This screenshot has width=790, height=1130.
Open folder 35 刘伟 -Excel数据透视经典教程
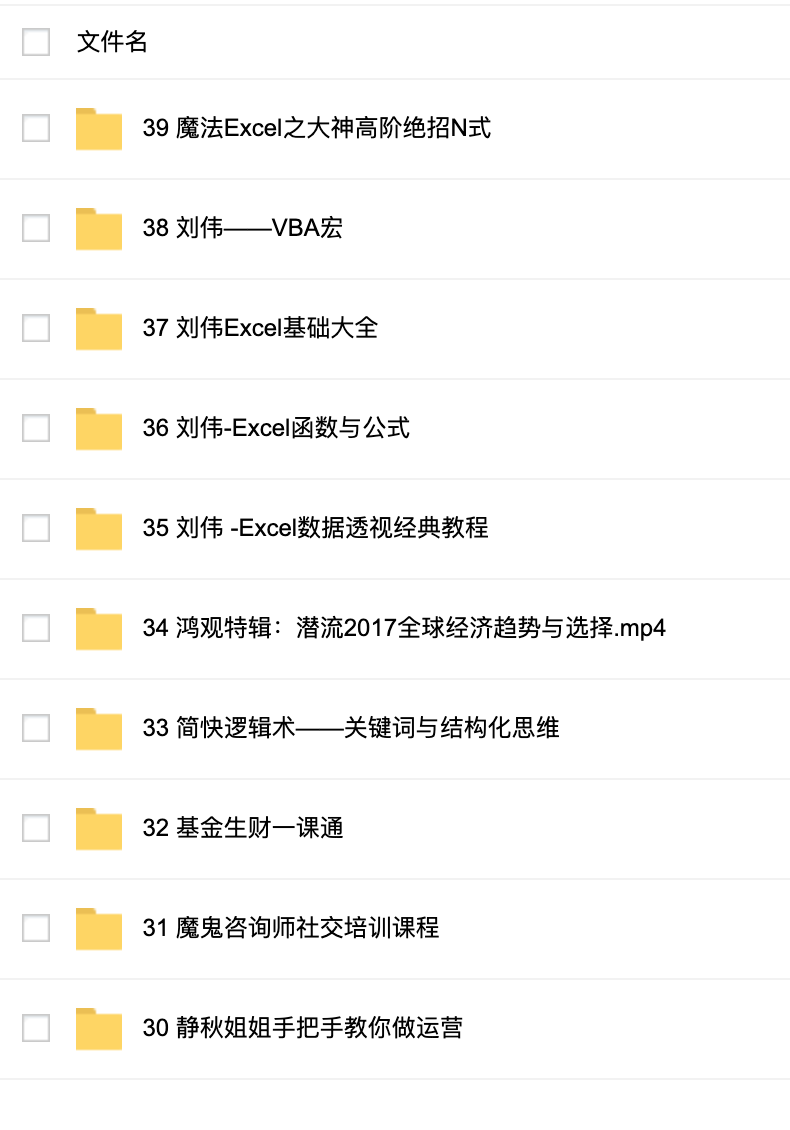(x=315, y=528)
